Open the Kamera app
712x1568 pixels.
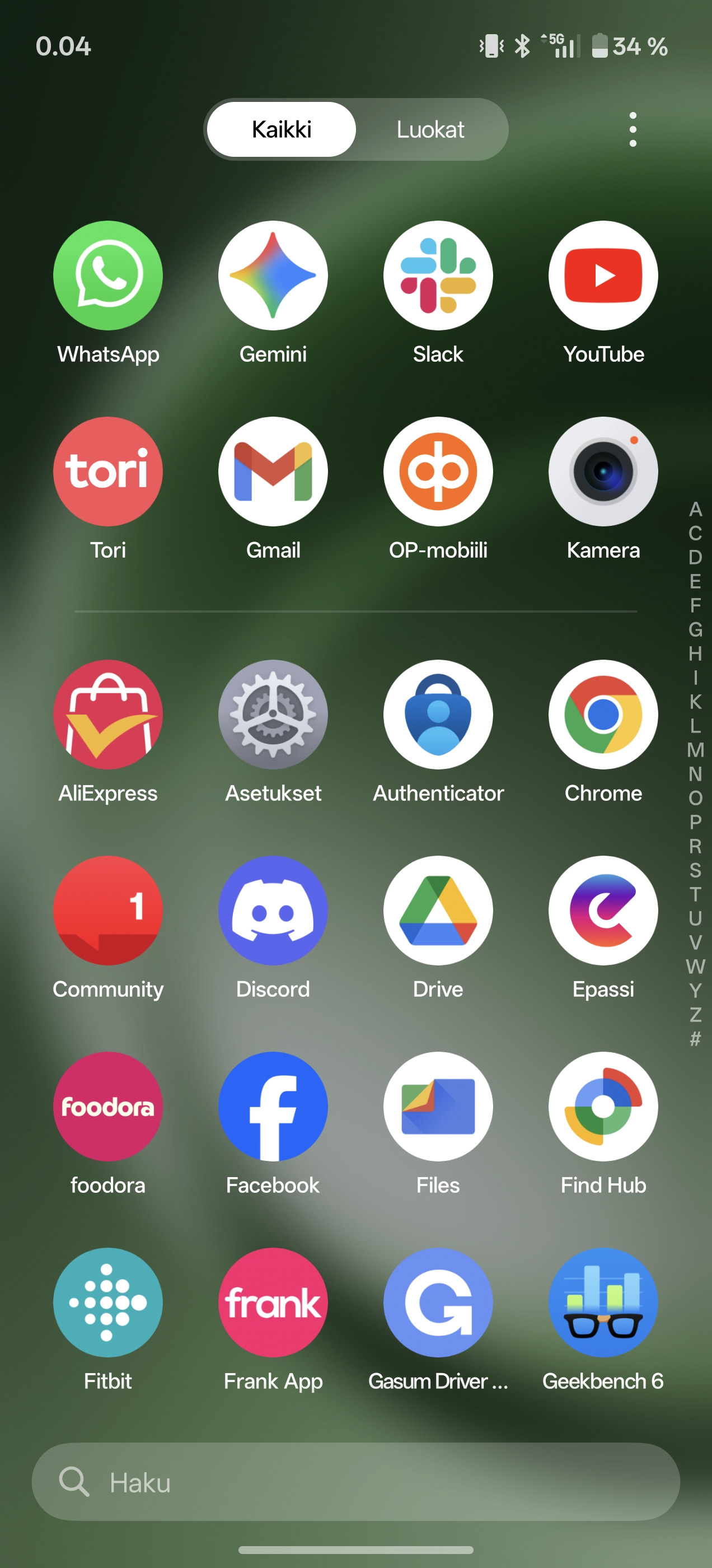pos(603,471)
